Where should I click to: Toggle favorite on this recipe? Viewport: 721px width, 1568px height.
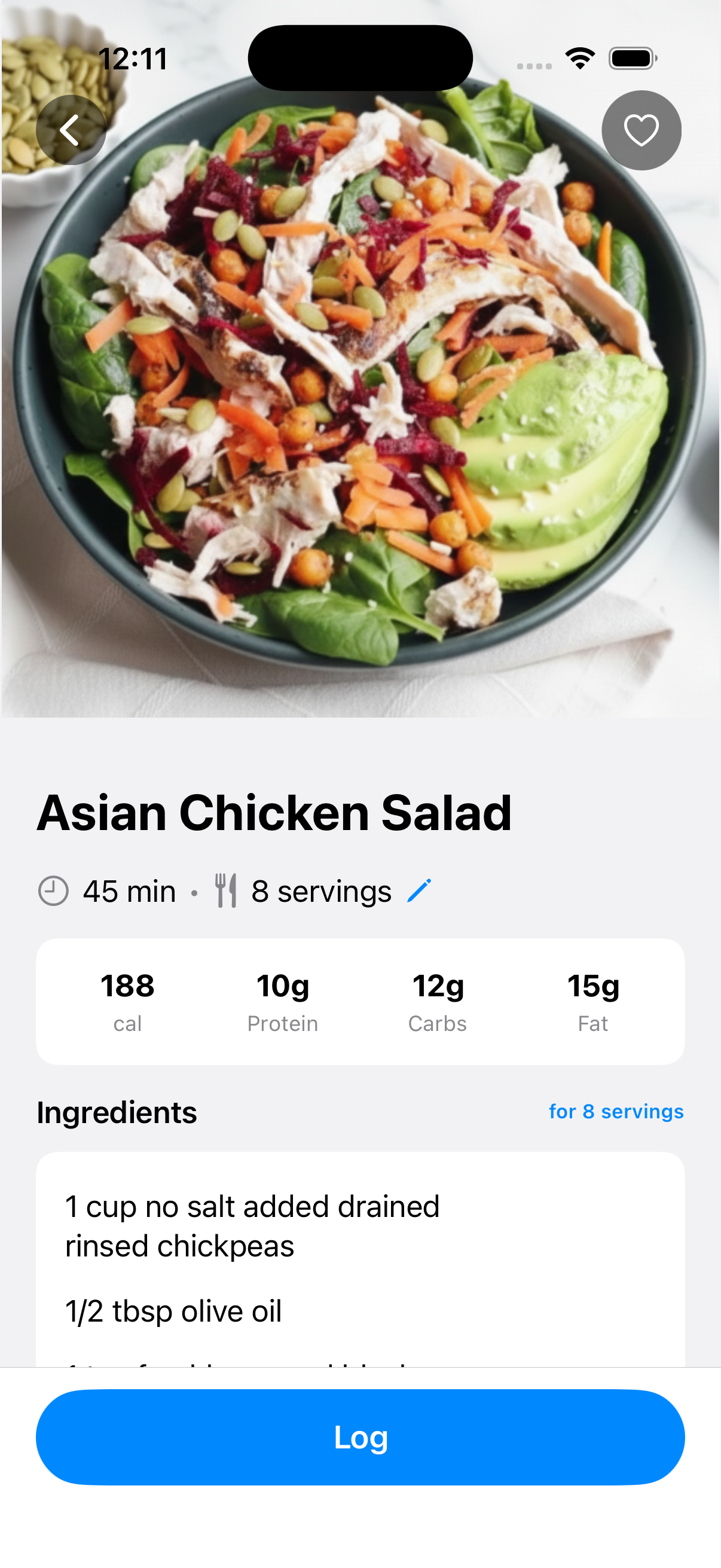(x=641, y=130)
